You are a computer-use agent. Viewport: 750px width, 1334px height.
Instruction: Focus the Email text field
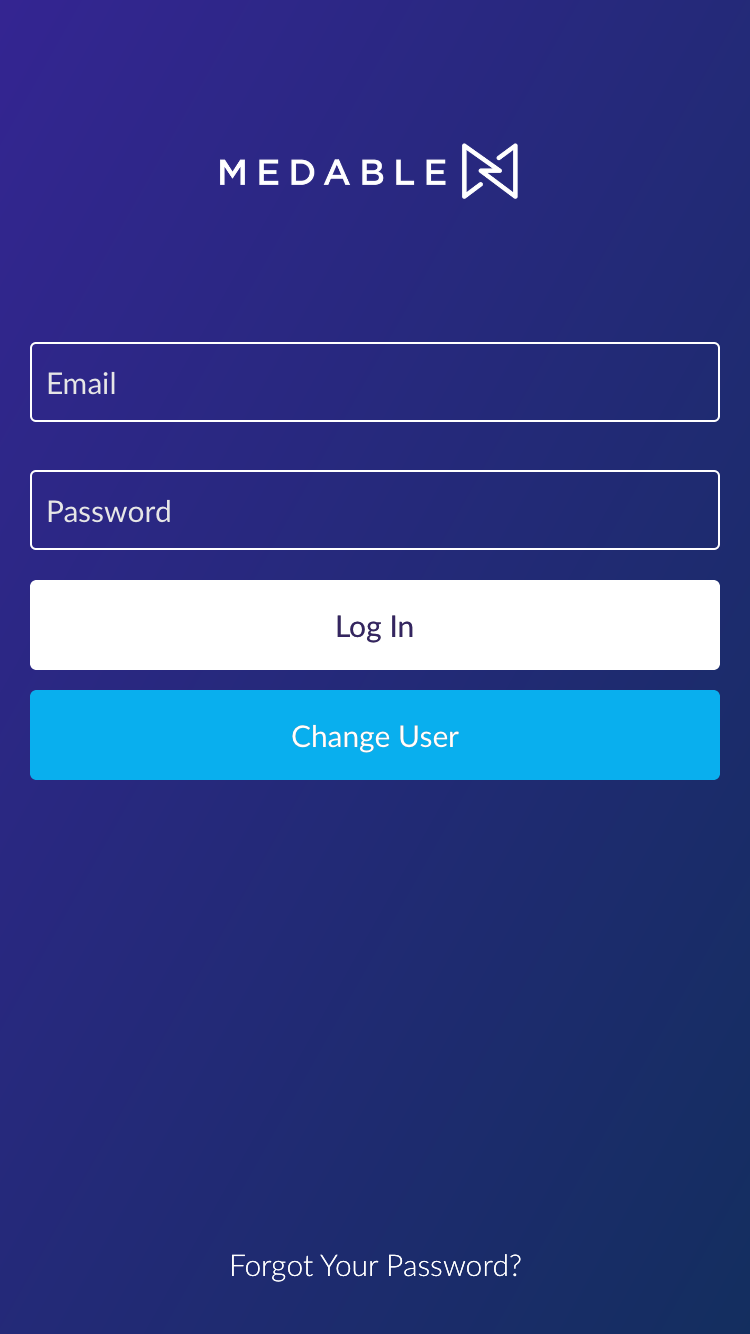coord(375,382)
